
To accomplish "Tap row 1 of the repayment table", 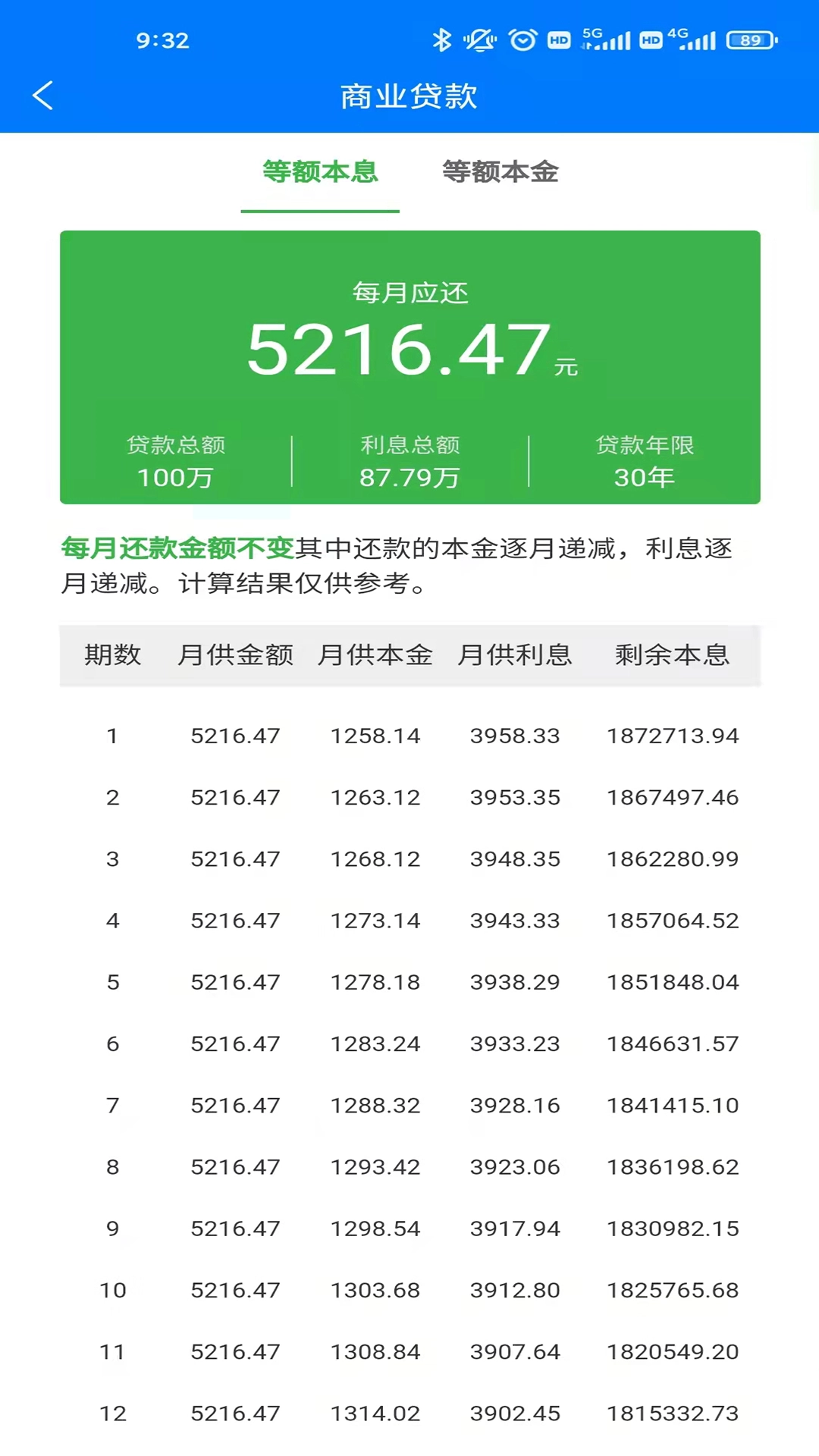I will (409, 735).
